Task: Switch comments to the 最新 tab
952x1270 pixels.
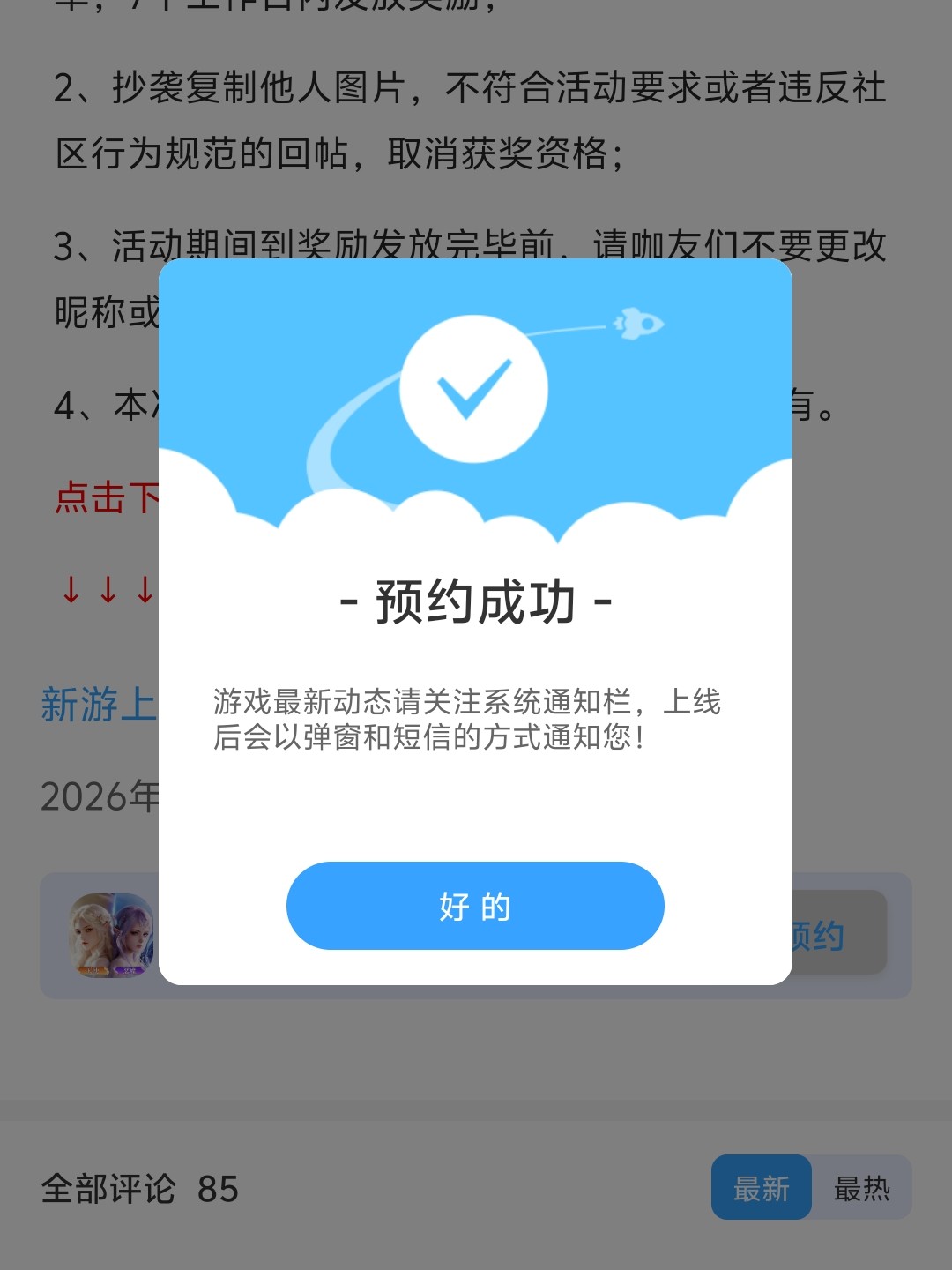Action: tap(762, 1188)
